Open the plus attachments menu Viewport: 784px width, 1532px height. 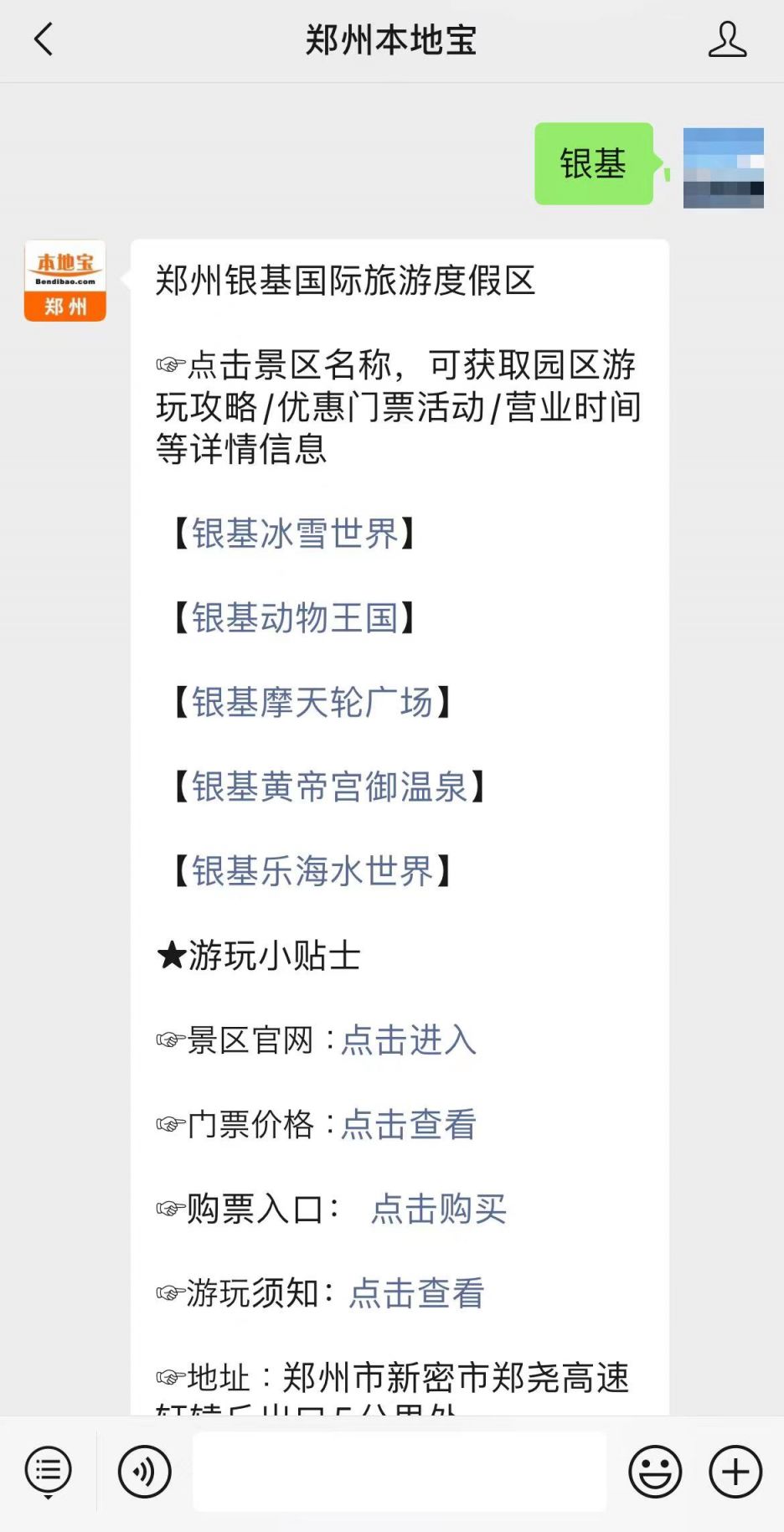pyautogui.click(x=735, y=1472)
